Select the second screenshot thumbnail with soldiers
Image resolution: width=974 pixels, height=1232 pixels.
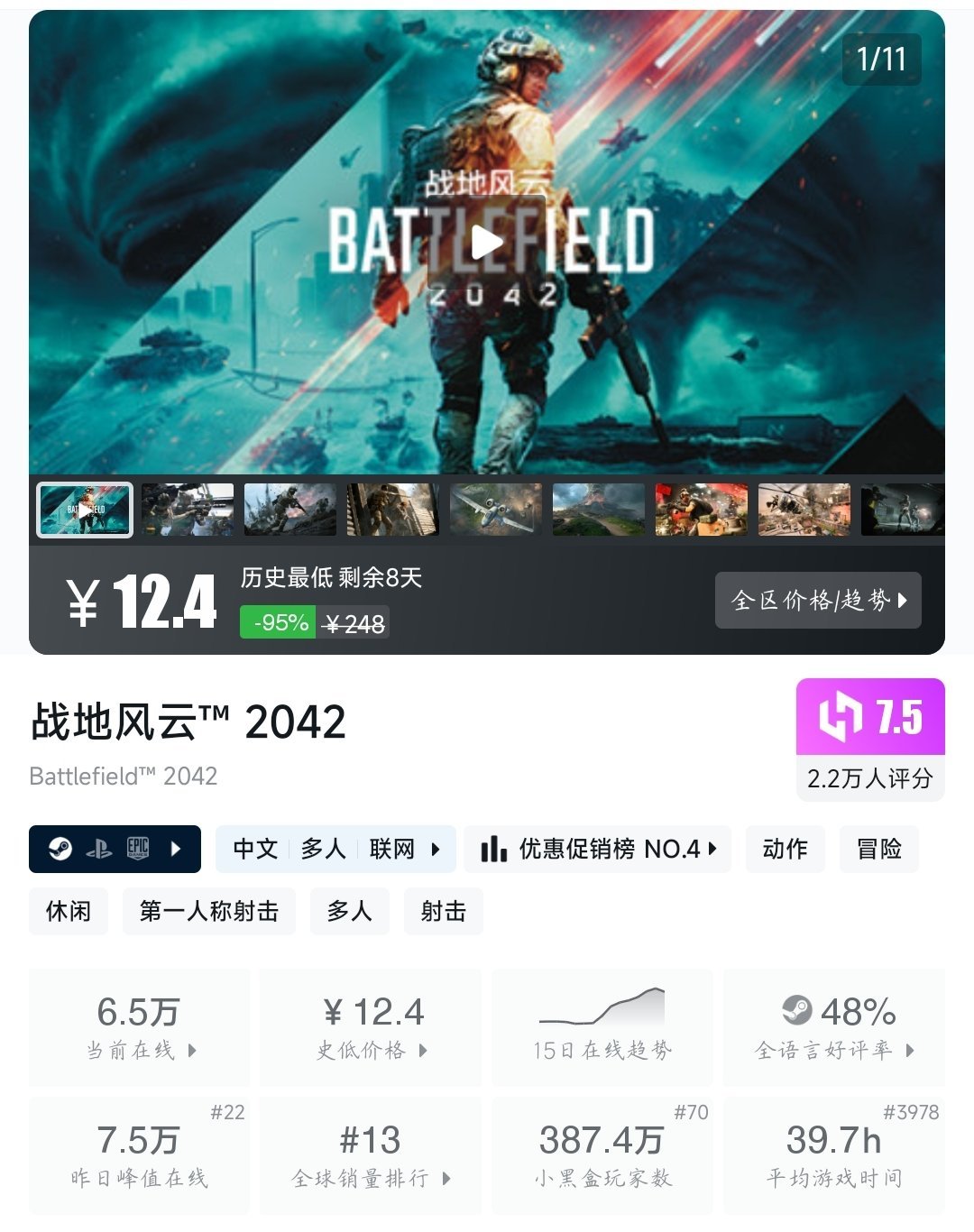coord(188,510)
